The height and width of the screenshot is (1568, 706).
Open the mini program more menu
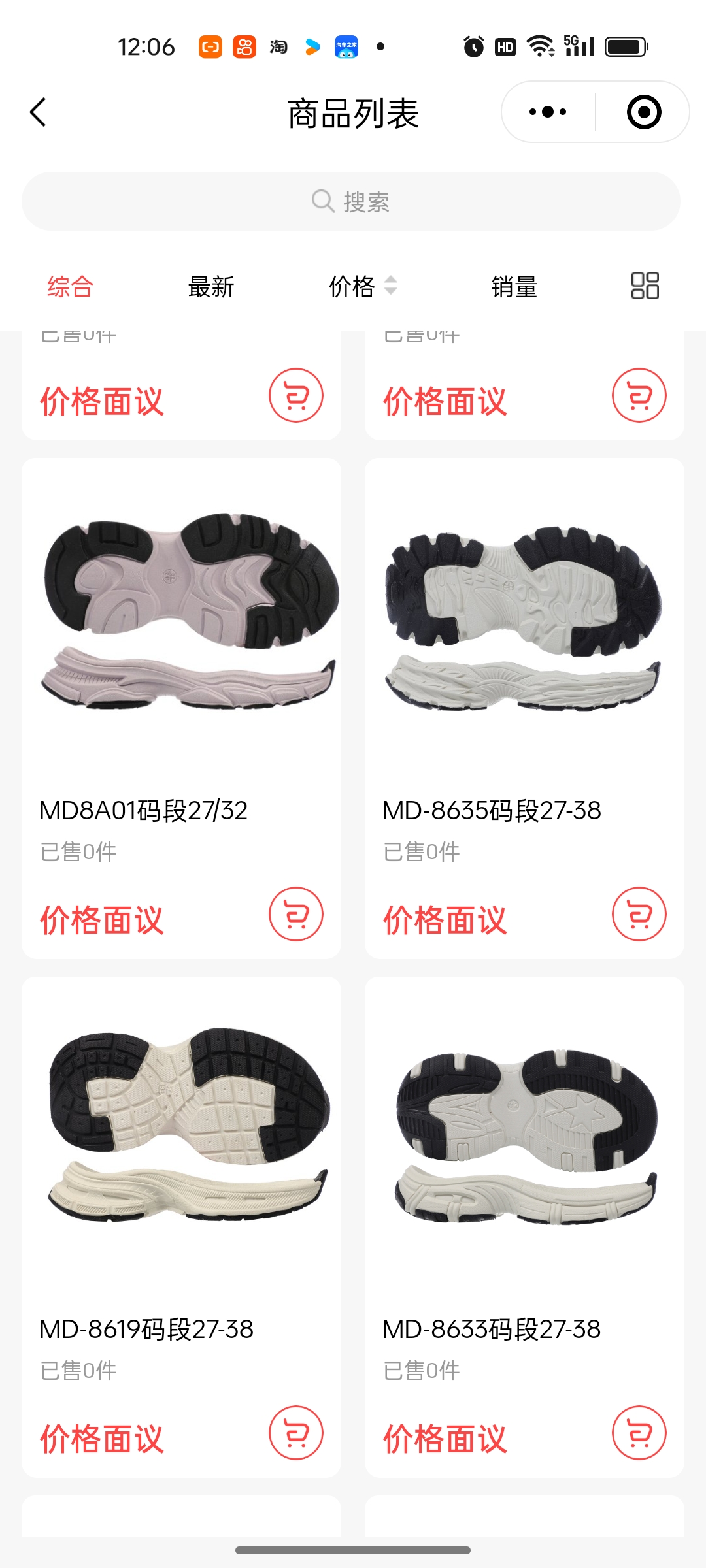tap(548, 112)
